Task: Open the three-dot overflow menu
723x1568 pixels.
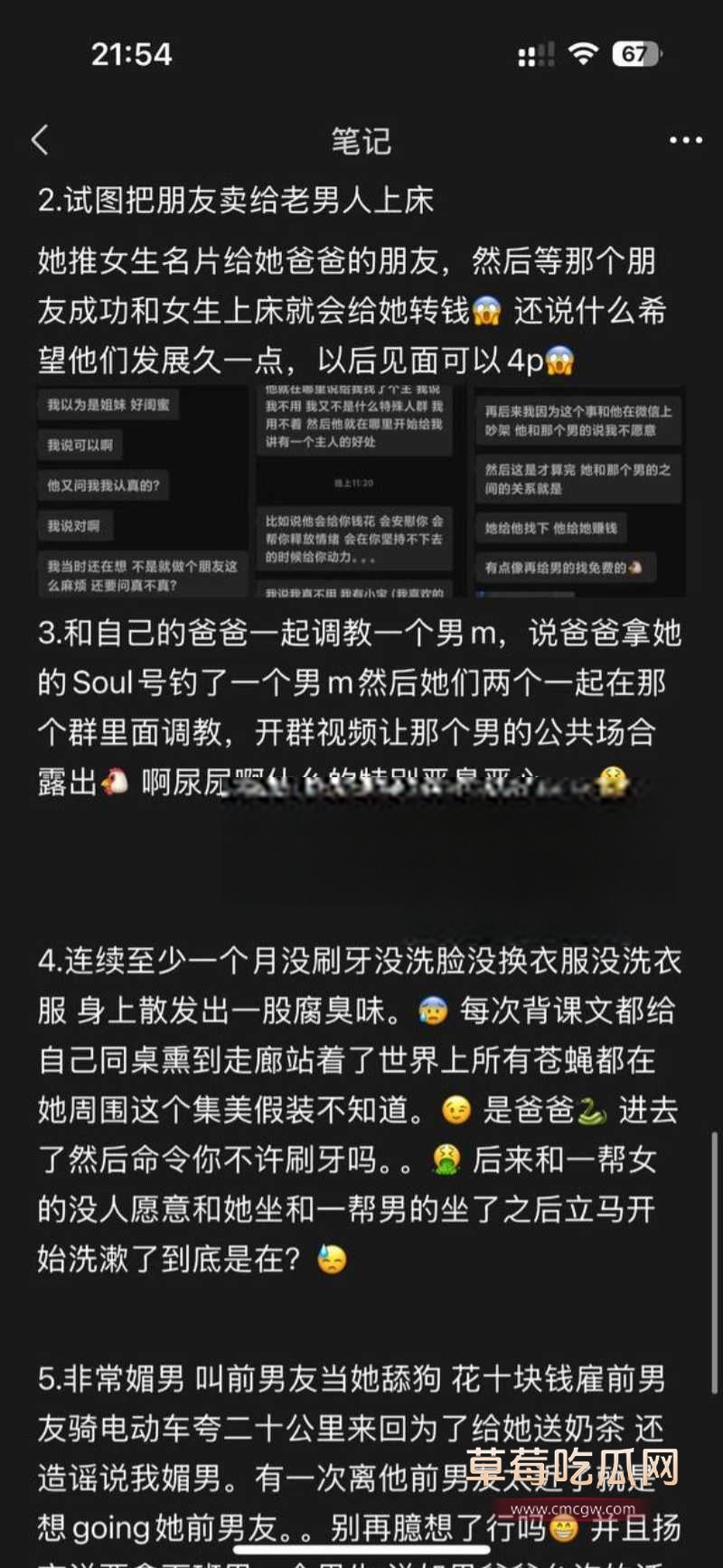Action: pos(685,140)
